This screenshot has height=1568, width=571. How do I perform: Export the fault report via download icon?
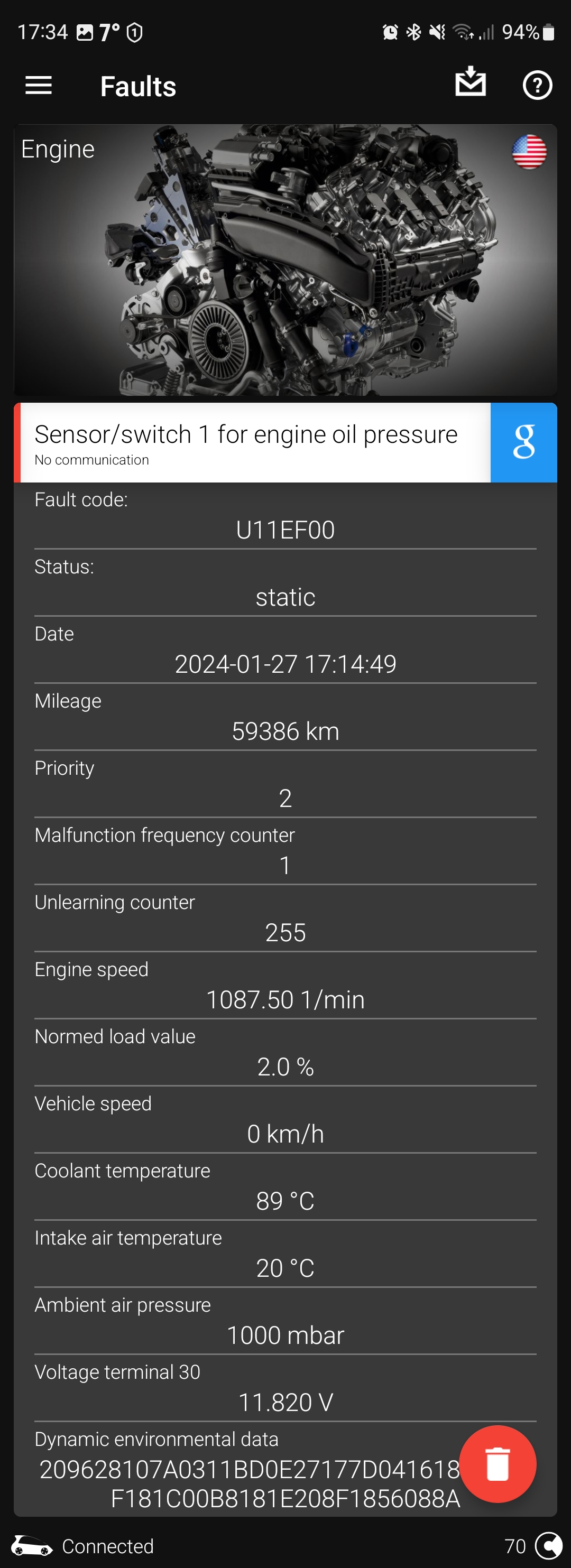point(471,85)
